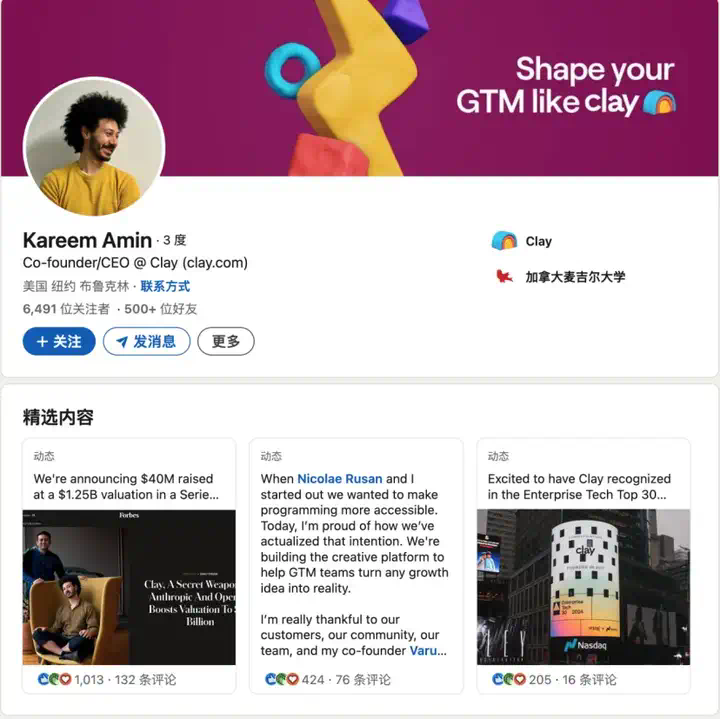Open the Enterprise Tech Top 30 post
Image resolution: width=720 pixels, height=719 pixels.
pyautogui.click(x=579, y=487)
